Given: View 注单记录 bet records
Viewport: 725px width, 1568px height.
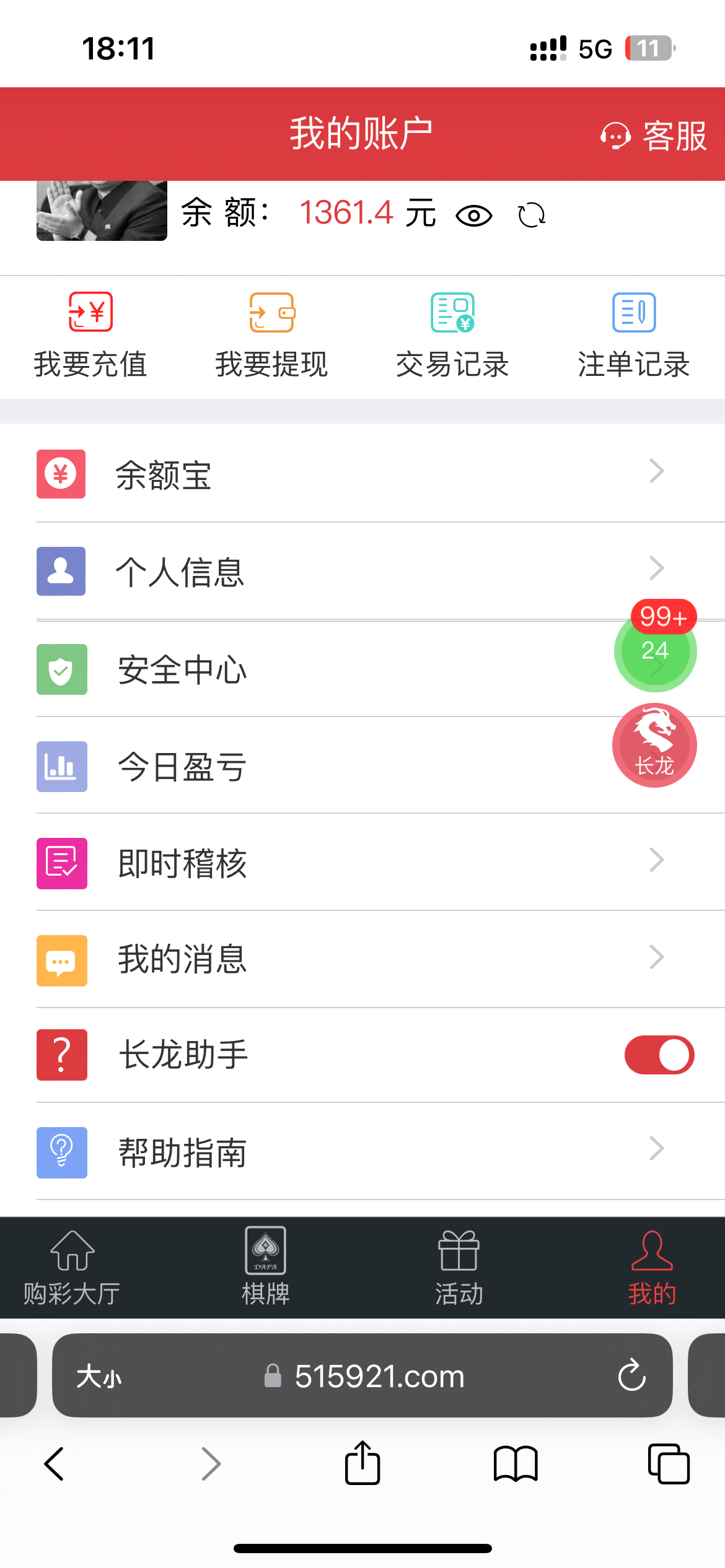Looking at the screenshot, I should [x=633, y=336].
